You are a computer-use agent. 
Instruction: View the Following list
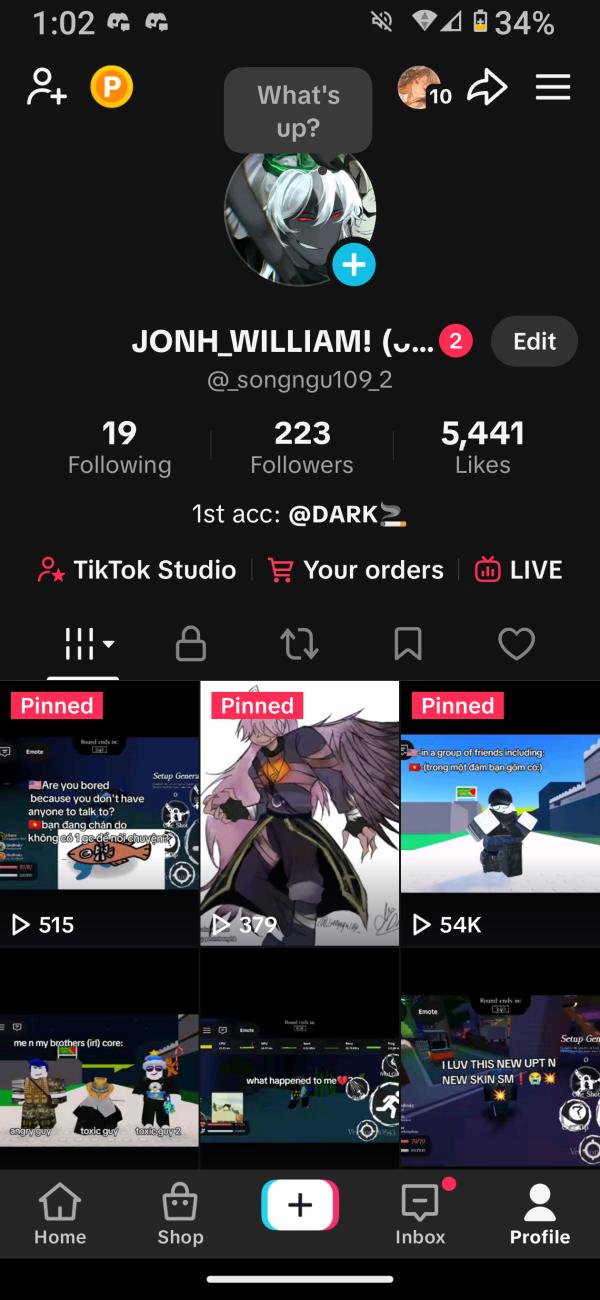(119, 447)
